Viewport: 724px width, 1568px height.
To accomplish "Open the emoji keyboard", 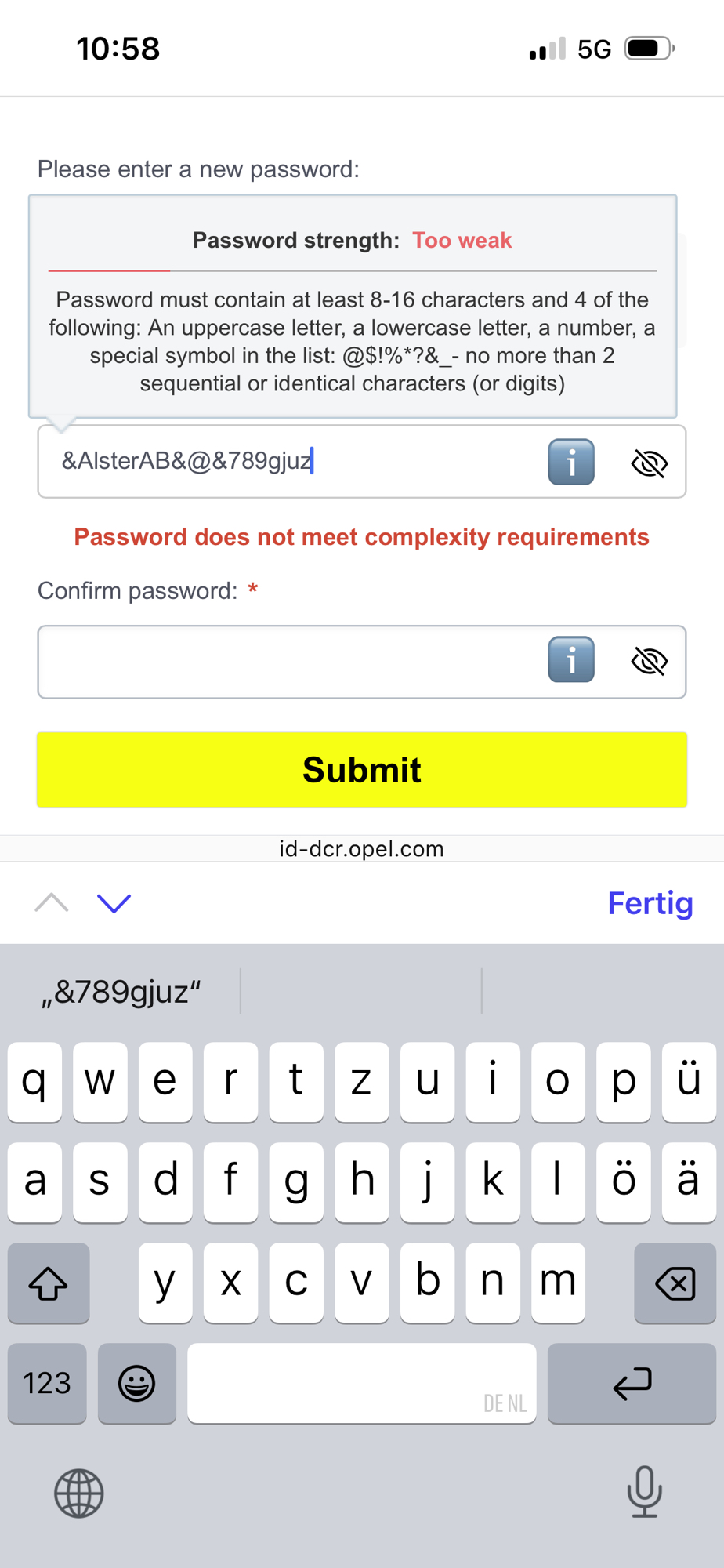I will (136, 1383).
